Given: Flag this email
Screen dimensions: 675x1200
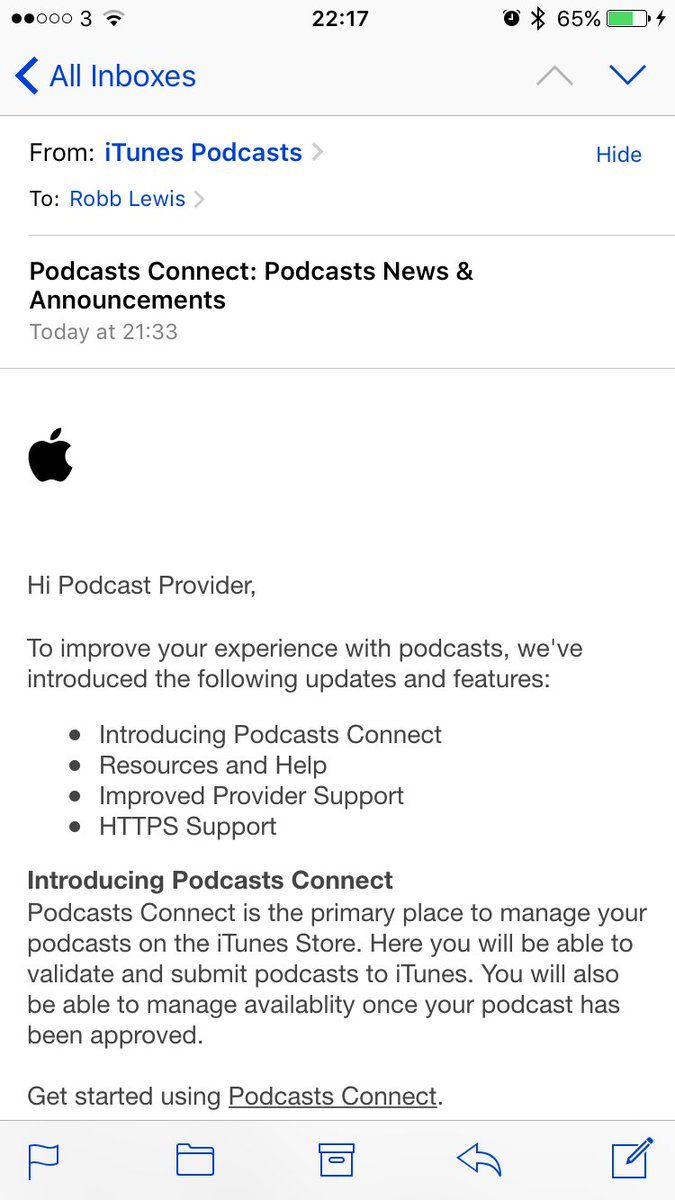Looking at the screenshot, I should pos(43,1160).
